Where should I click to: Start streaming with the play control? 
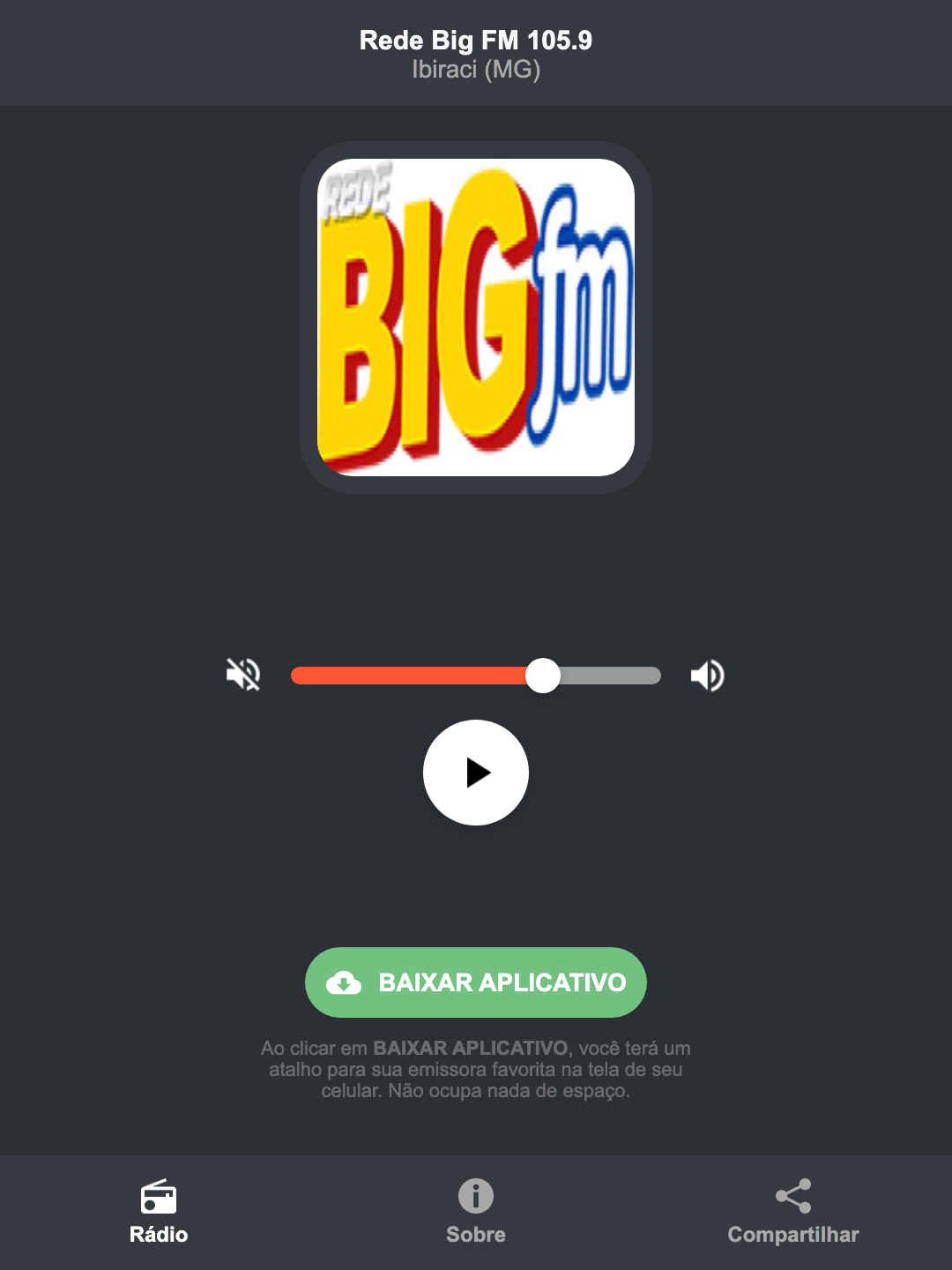477,773
